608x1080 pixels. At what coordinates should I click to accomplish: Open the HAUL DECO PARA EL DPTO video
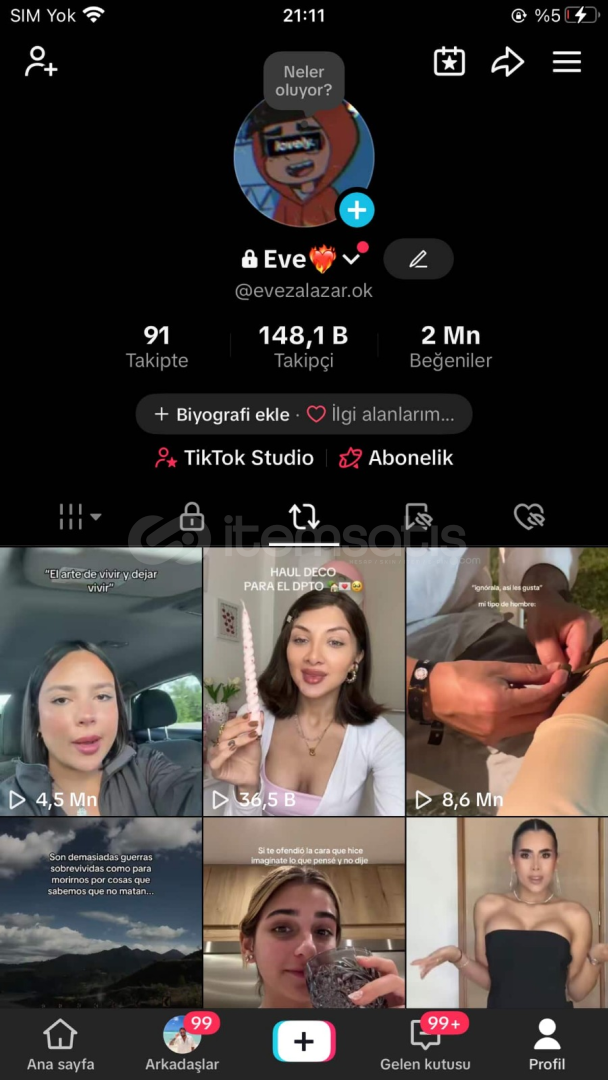304,680
